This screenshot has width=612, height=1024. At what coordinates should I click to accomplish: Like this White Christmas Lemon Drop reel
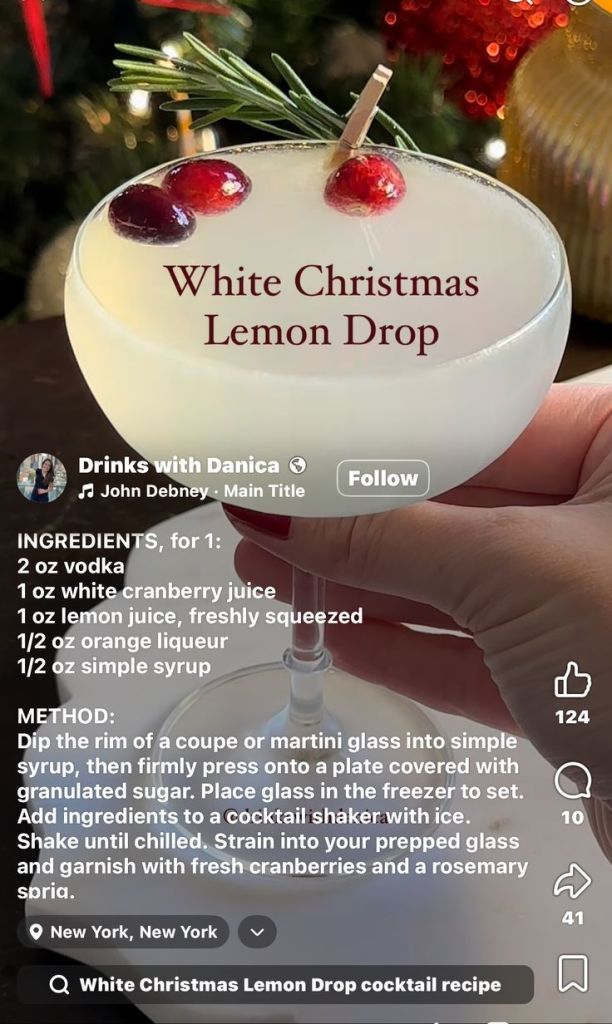click(572, 680)
